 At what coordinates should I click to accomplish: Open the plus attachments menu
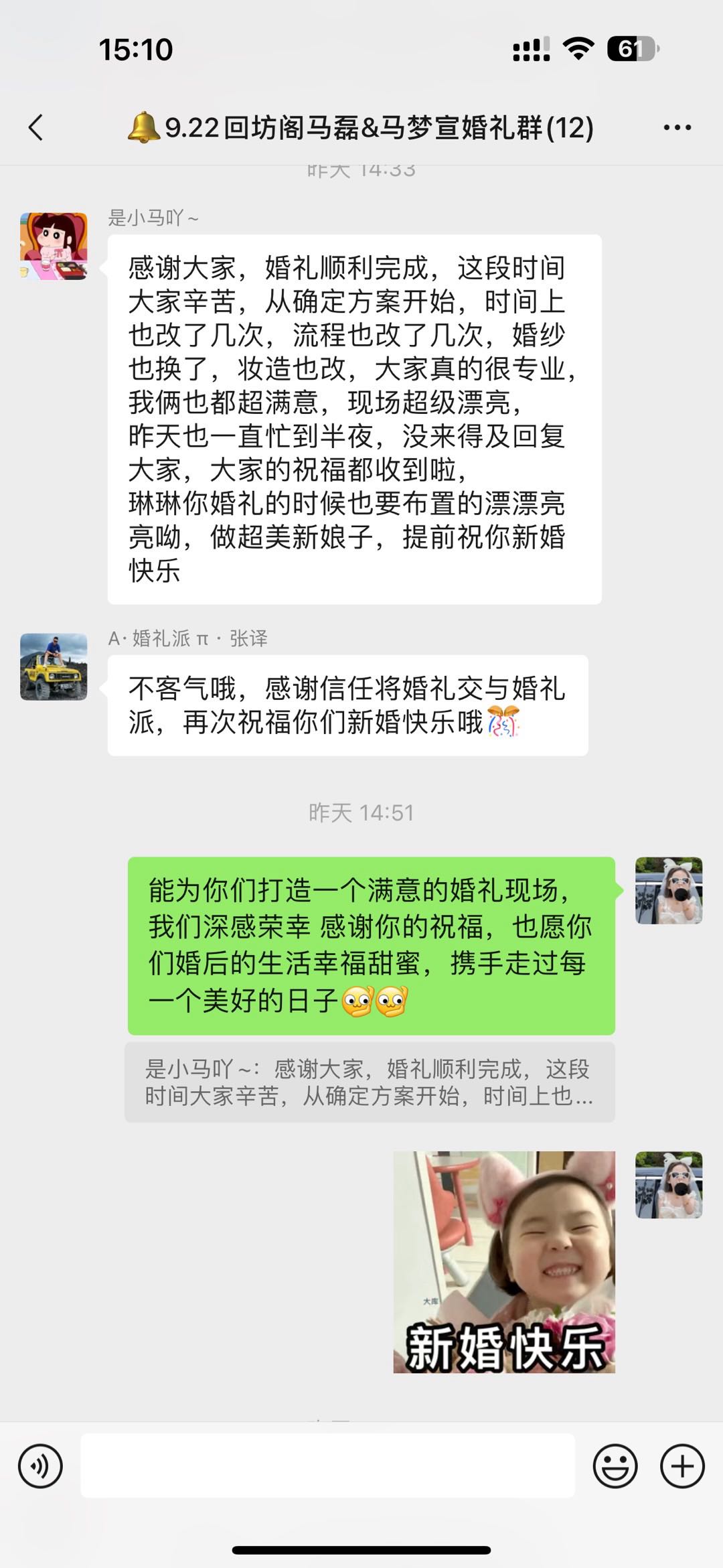pyautogui.click(x=681, y=1466)
